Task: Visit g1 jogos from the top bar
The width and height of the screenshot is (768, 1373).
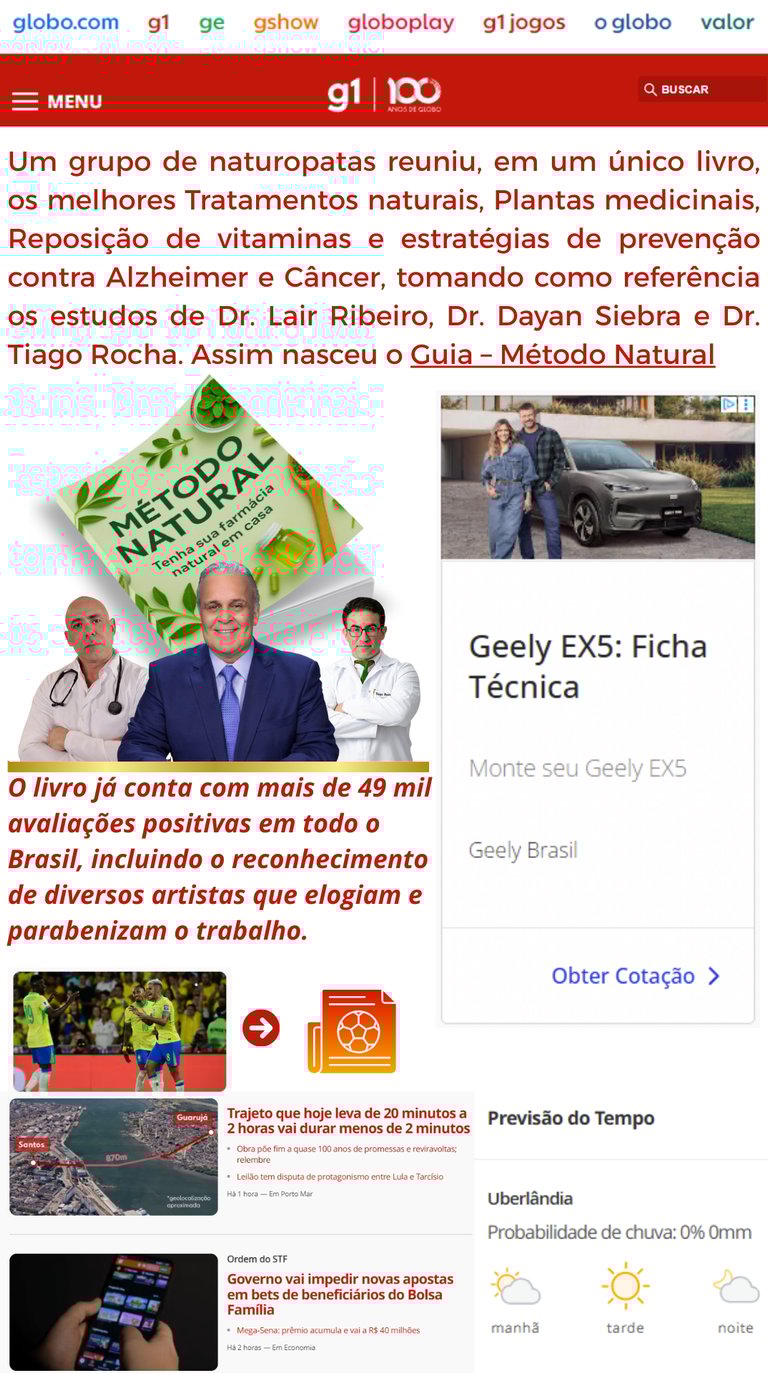Action: [x=523, y=22]
